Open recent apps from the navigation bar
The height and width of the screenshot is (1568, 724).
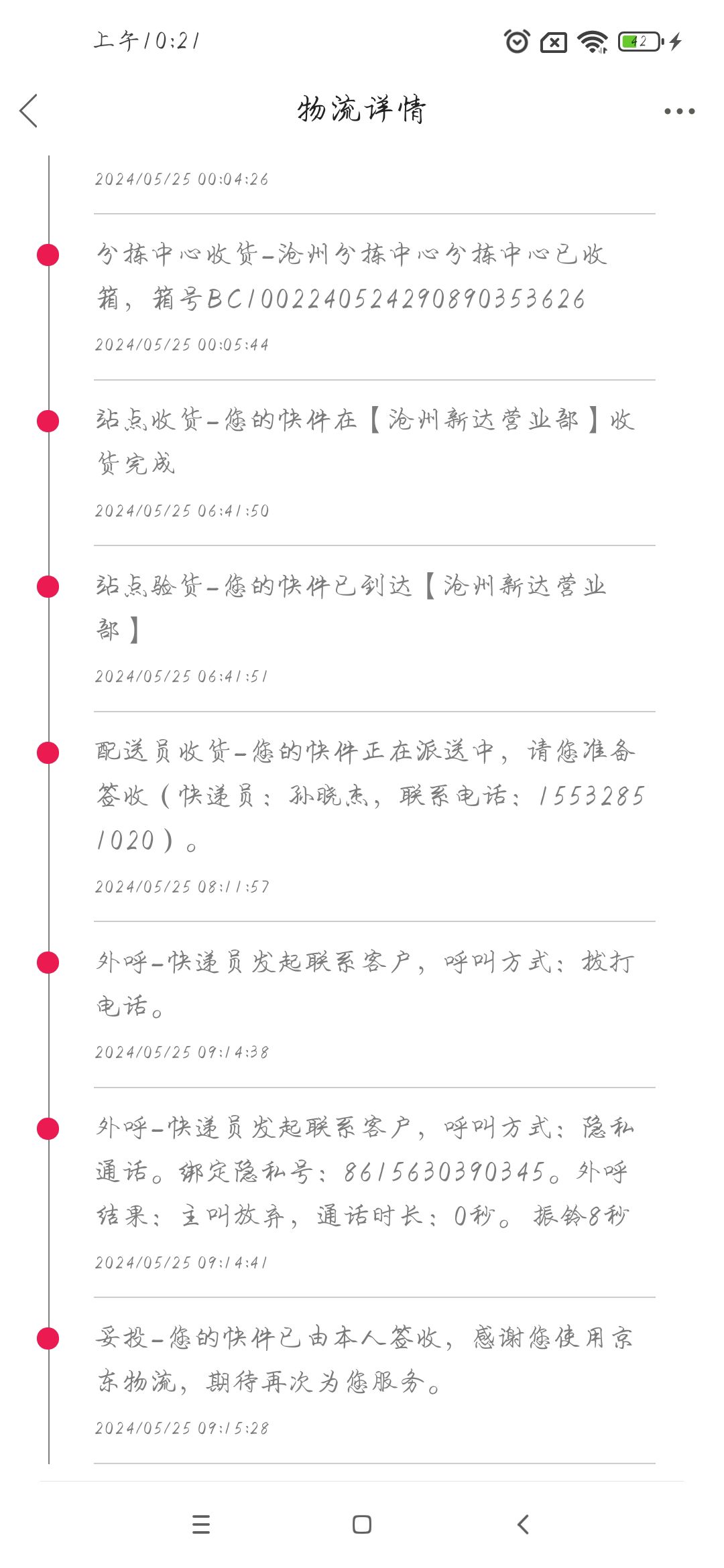[201, 1524]
